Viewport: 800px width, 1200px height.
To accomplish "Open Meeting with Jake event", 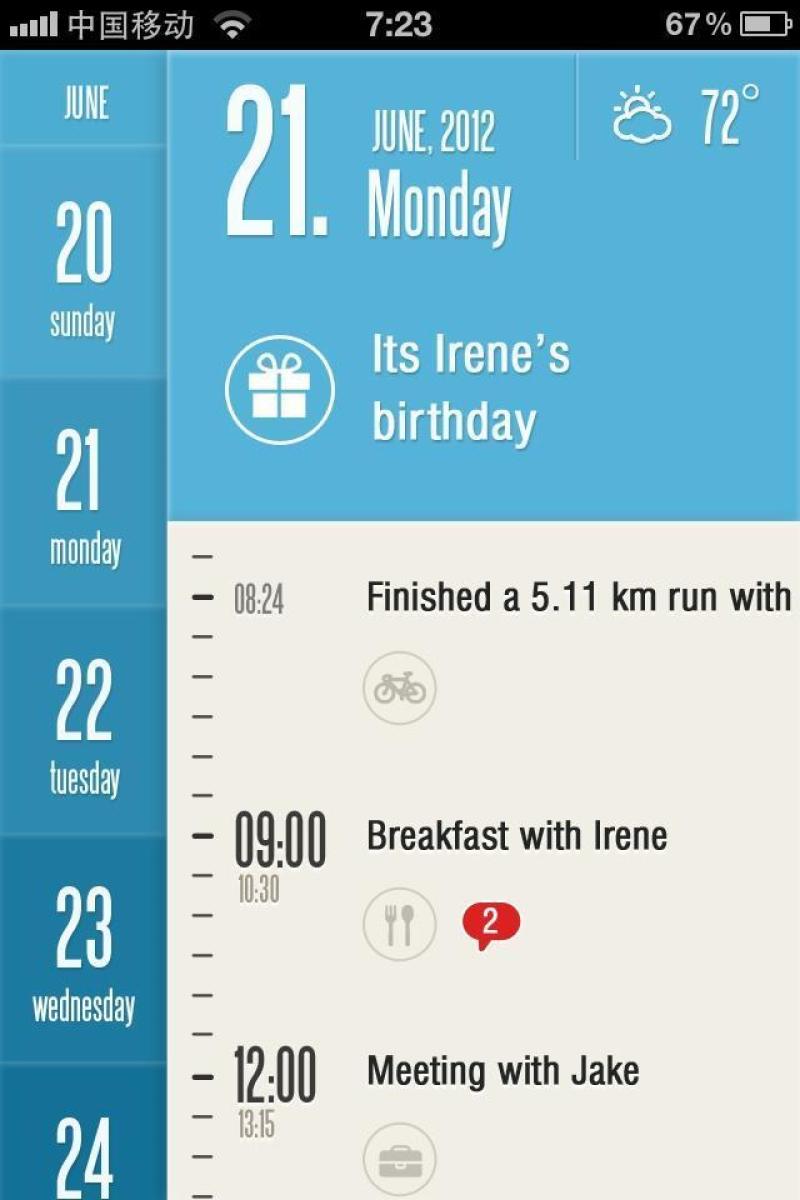I will point(503,1072).
